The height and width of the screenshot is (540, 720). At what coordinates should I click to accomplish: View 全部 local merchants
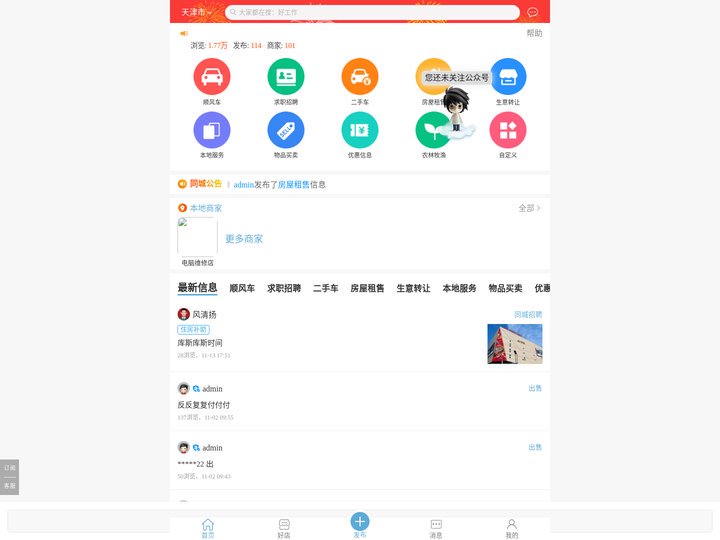pos(529,208)
